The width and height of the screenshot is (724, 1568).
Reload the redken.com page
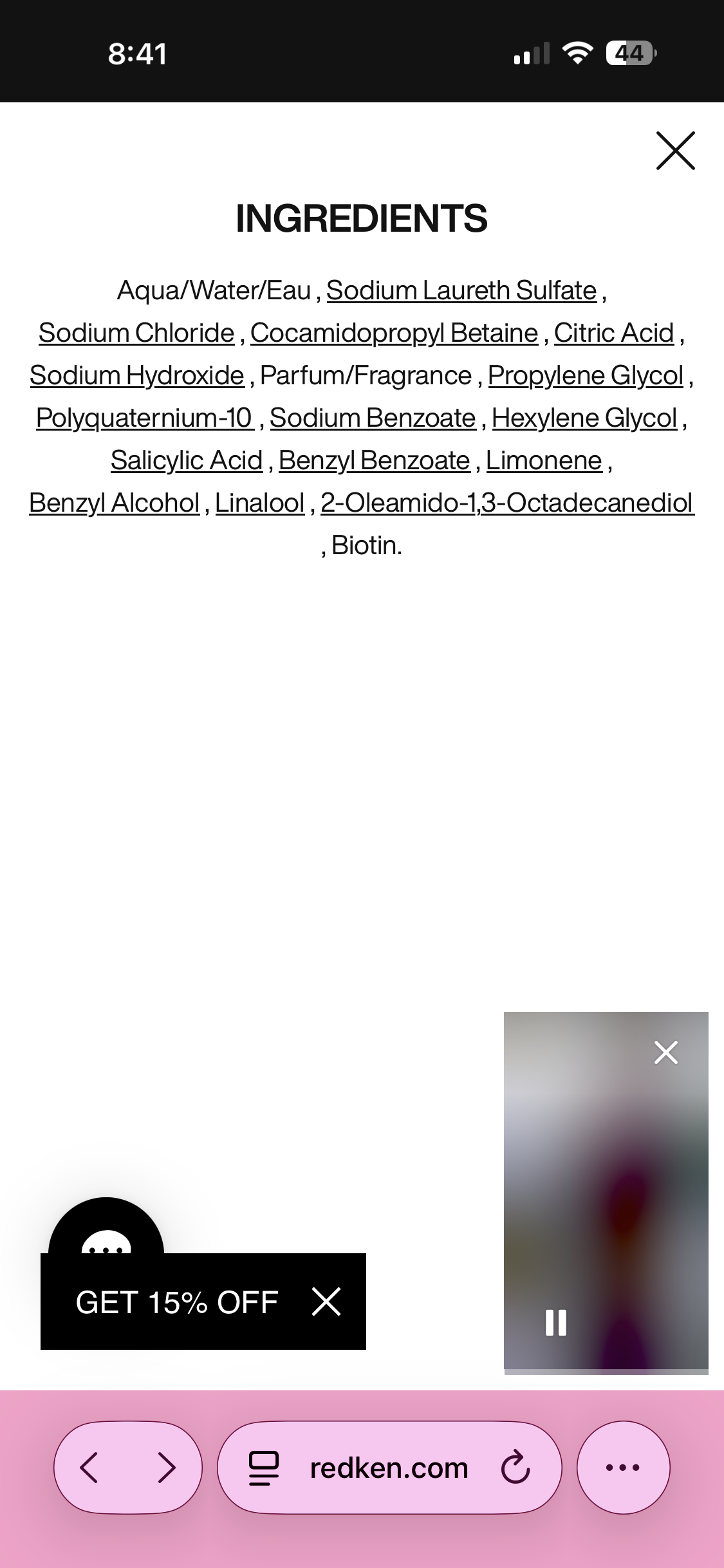point(515,1468)
